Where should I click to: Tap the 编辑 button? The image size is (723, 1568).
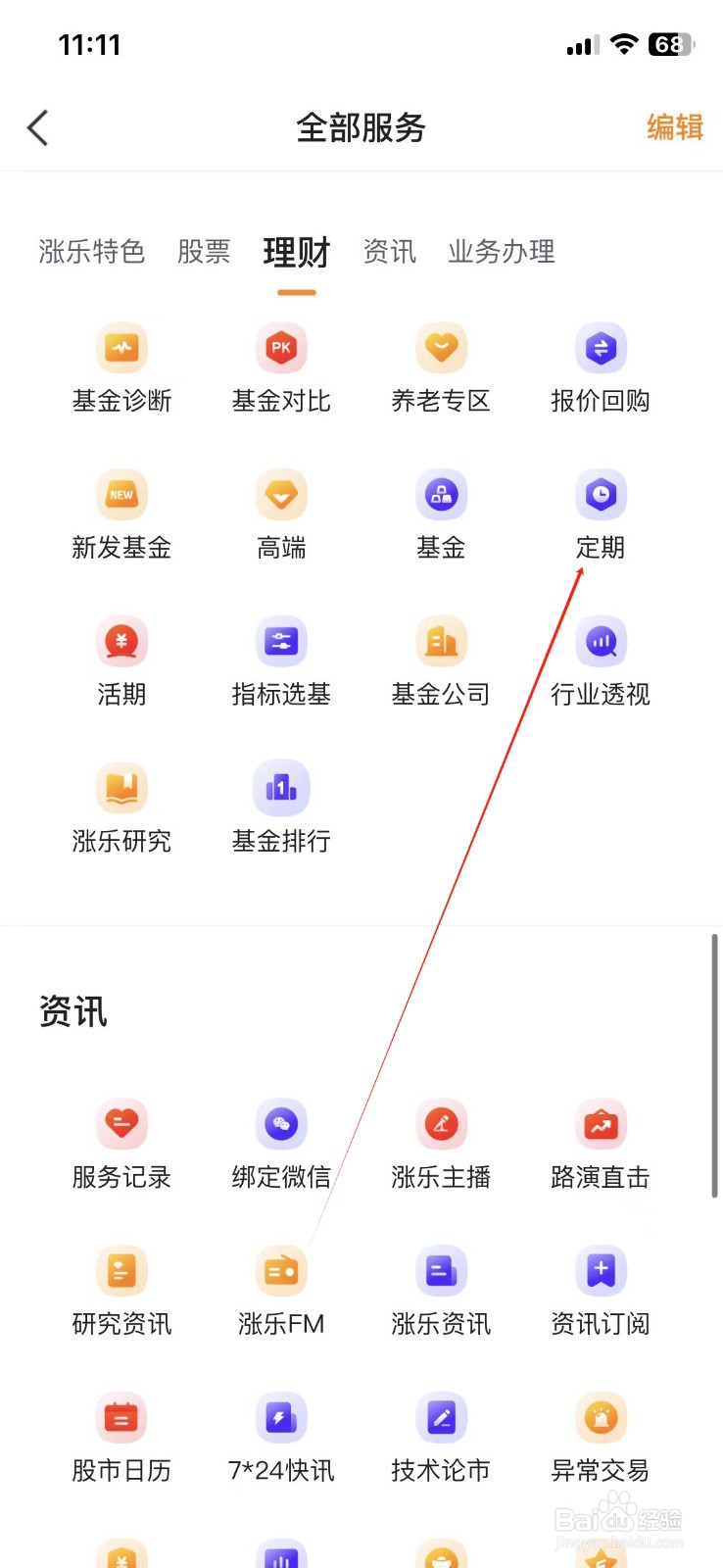tap(674, 128)
